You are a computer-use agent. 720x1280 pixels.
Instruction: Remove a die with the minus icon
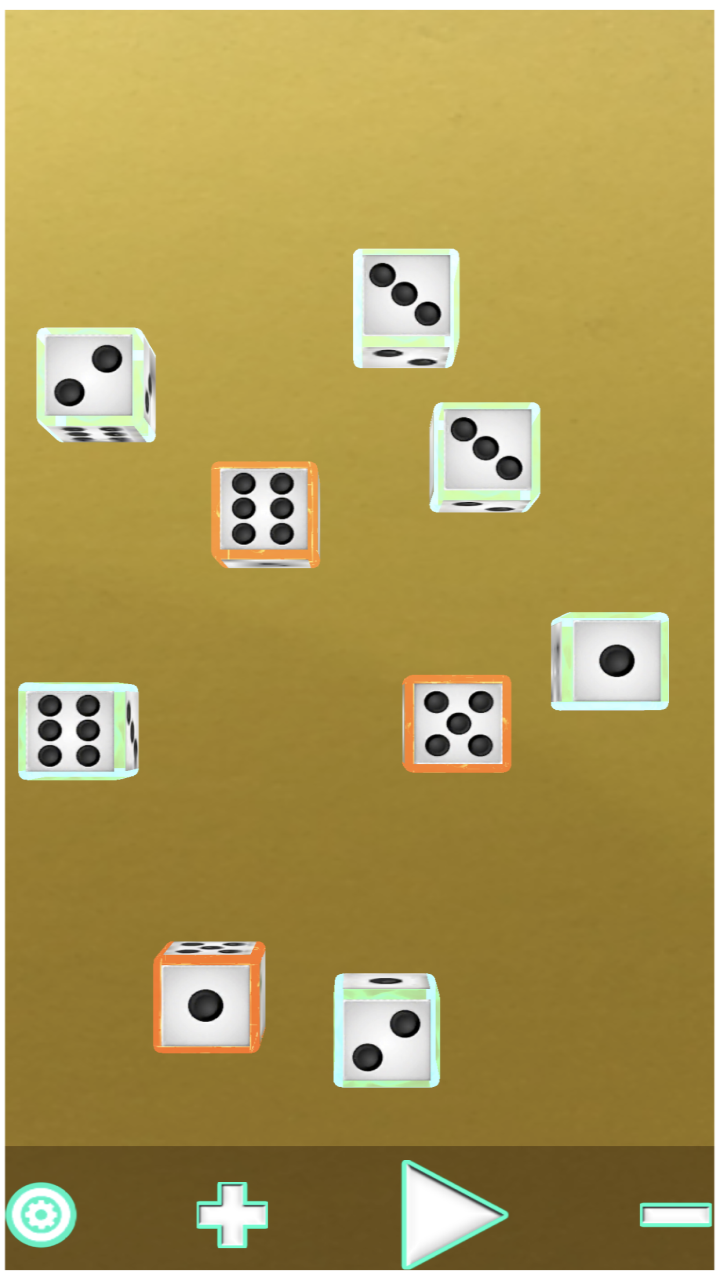click(676, 1215)
